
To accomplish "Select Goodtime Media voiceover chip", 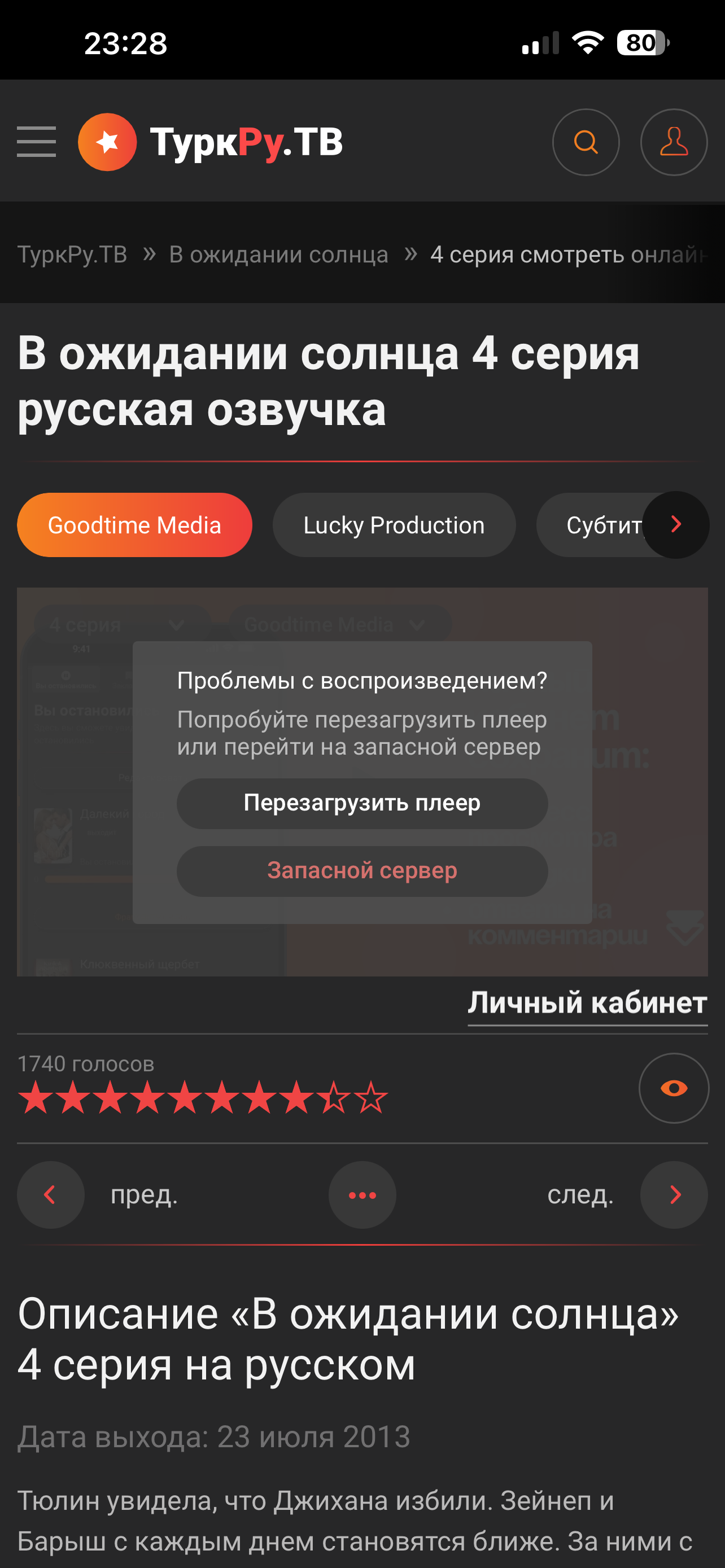I will coord(134,525).
